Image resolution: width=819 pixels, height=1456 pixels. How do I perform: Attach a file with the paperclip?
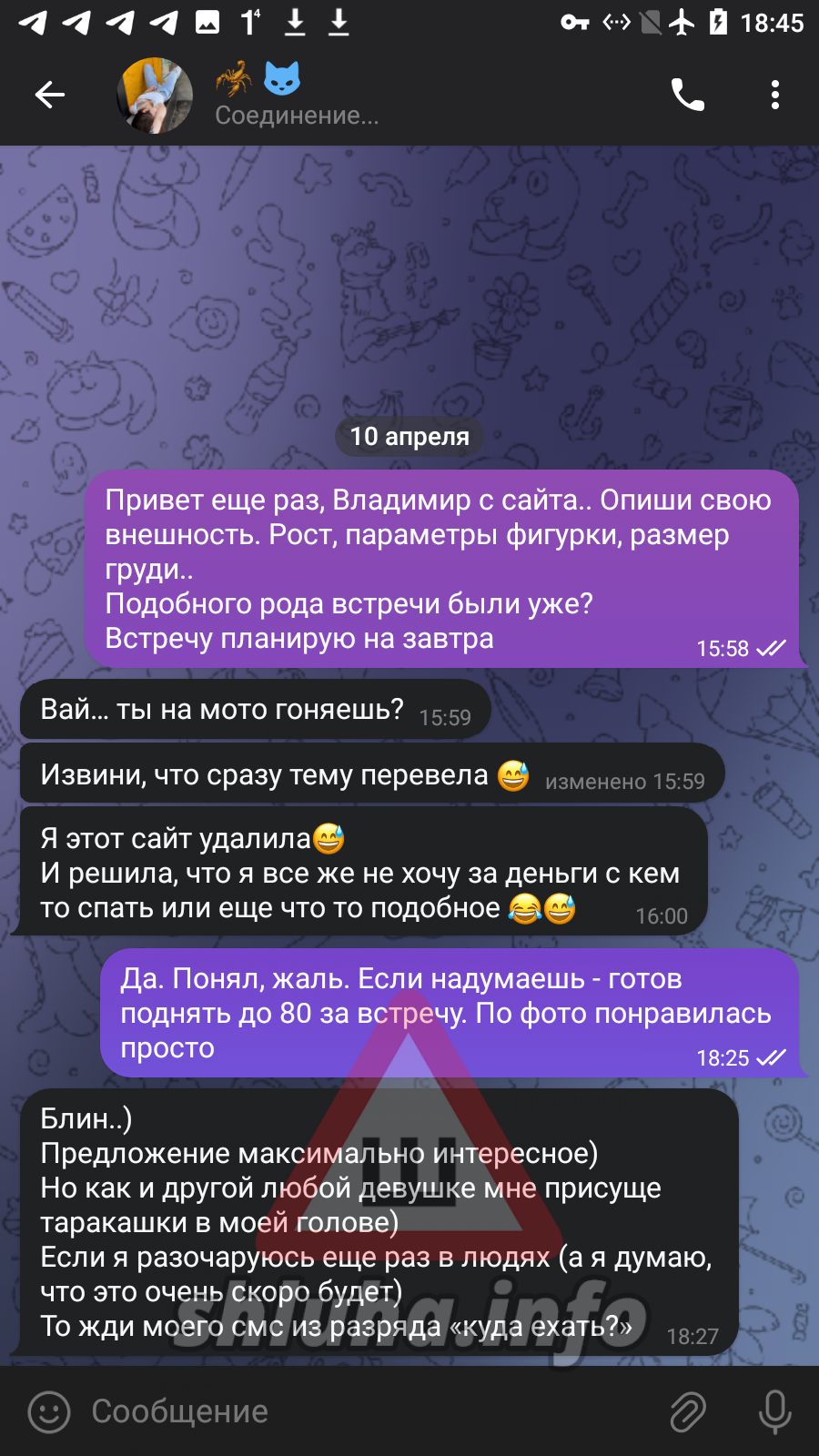coord(687,1411)
